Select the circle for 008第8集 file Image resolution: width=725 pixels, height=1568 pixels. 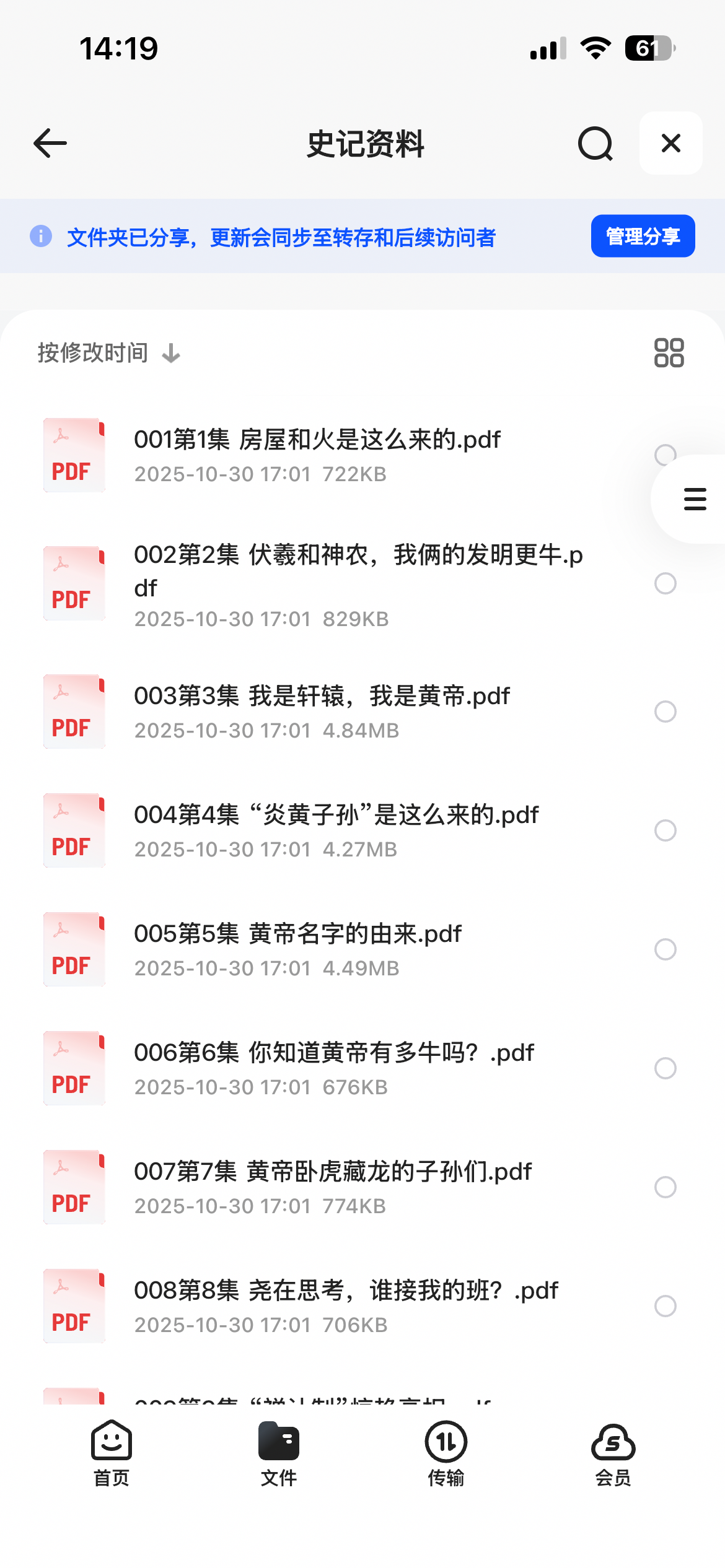pos(665,1306)
